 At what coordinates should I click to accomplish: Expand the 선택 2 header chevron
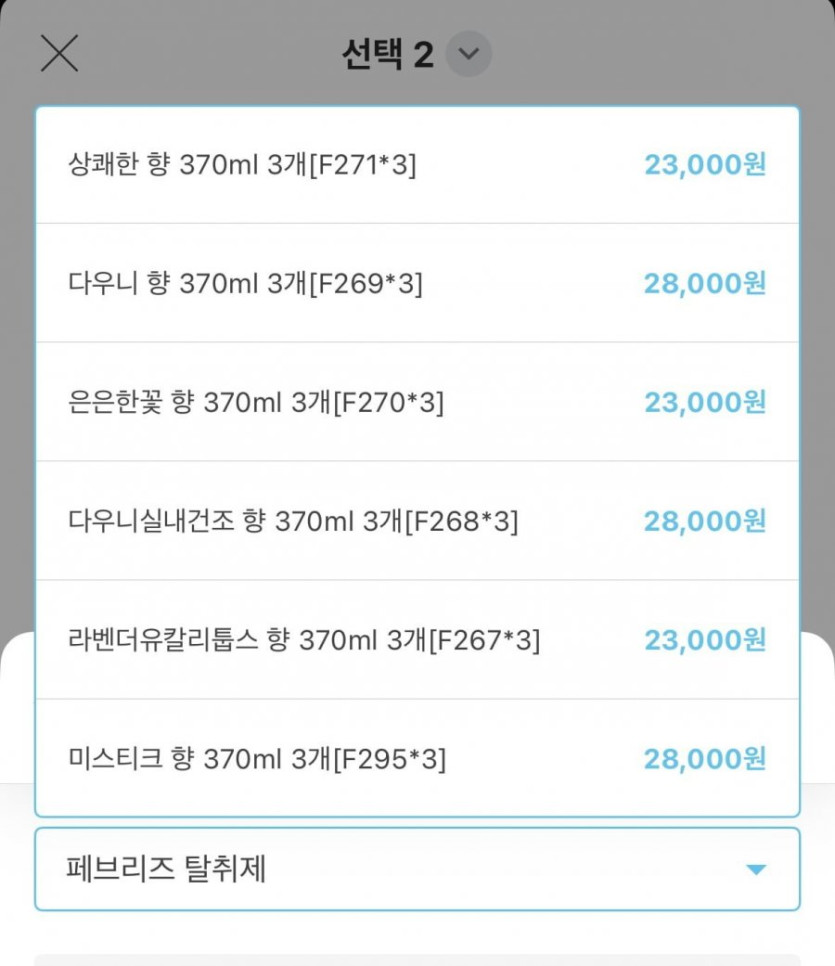468,54
